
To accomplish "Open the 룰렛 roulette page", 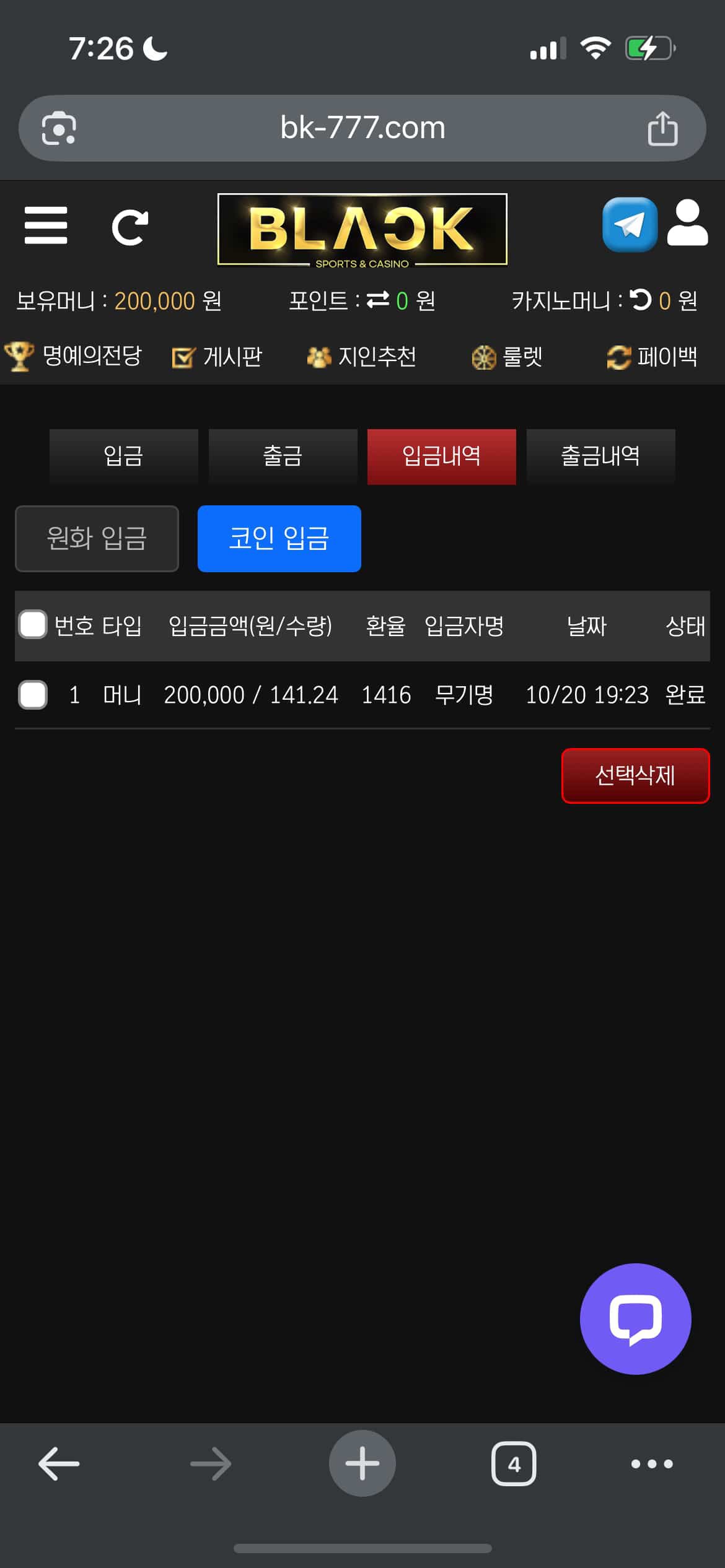I will pos(507,357).
